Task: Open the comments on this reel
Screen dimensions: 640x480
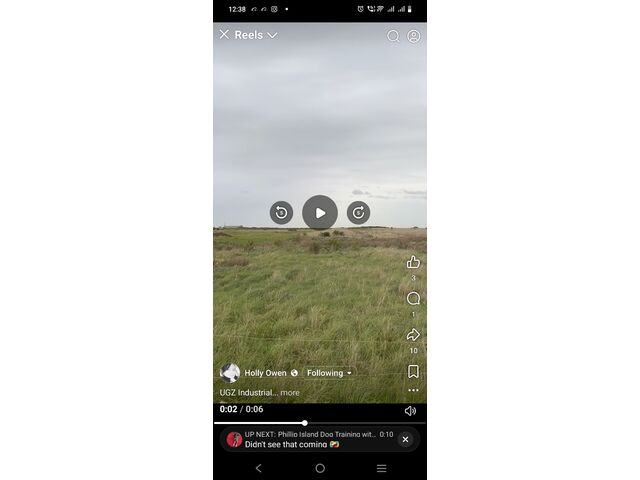Action: [x=413, y=298]
